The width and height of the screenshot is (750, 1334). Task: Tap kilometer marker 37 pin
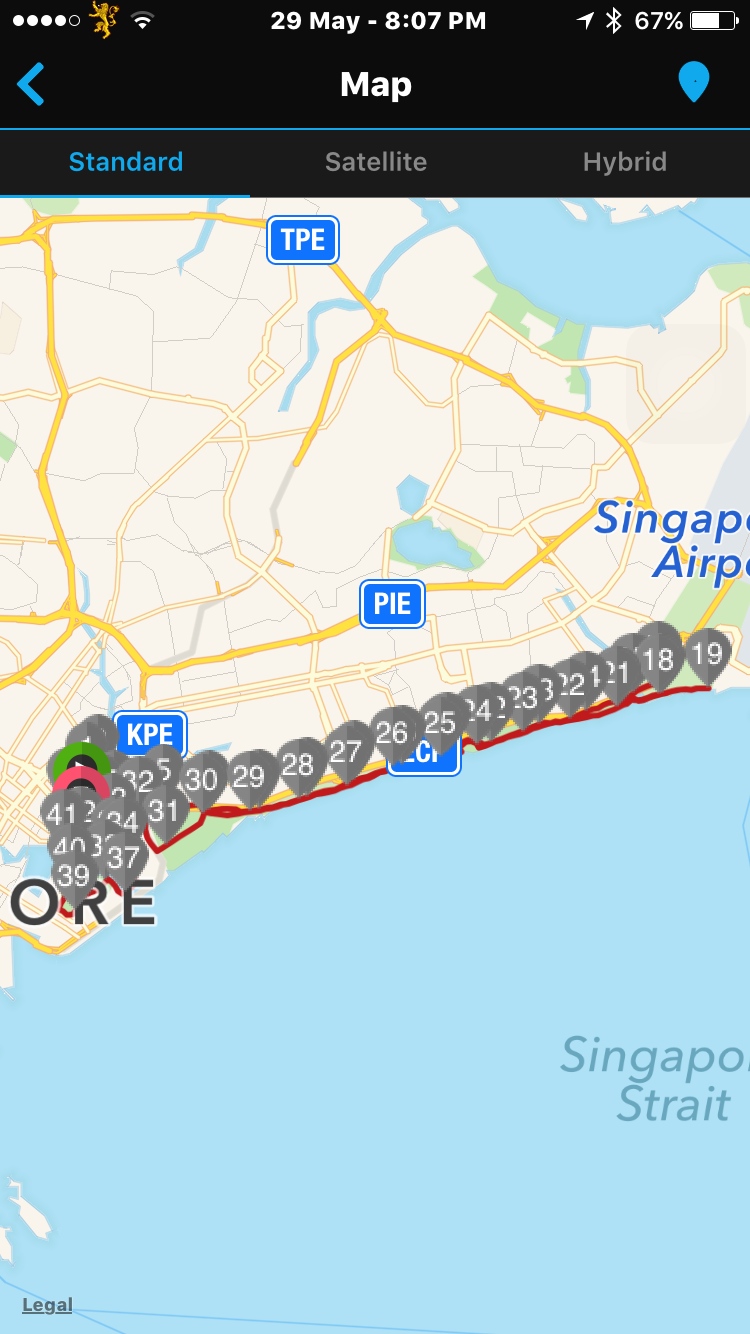tap(125, 858)
